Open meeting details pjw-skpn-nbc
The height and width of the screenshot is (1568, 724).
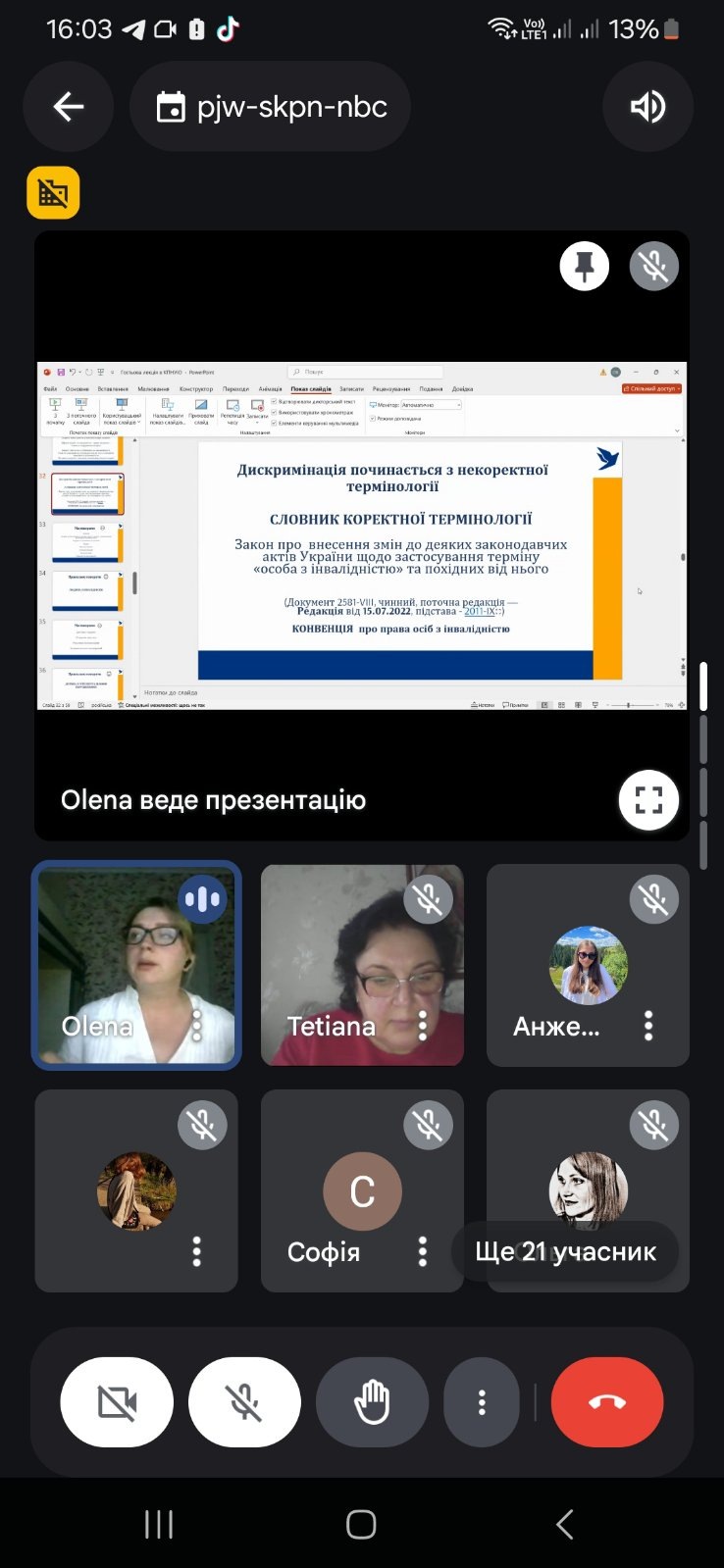click(x=271, y=107)
